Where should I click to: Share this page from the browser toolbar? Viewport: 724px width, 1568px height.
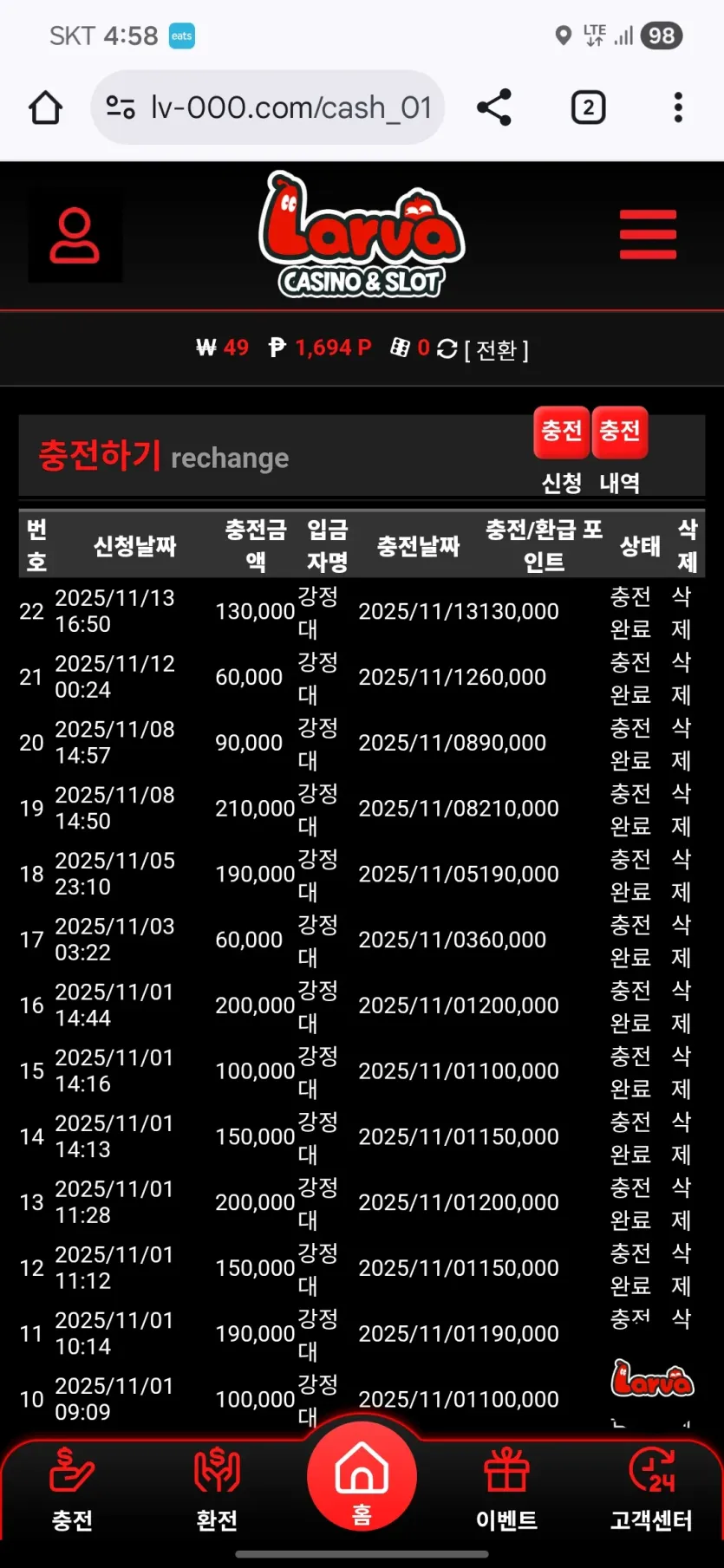click(494, 107)
